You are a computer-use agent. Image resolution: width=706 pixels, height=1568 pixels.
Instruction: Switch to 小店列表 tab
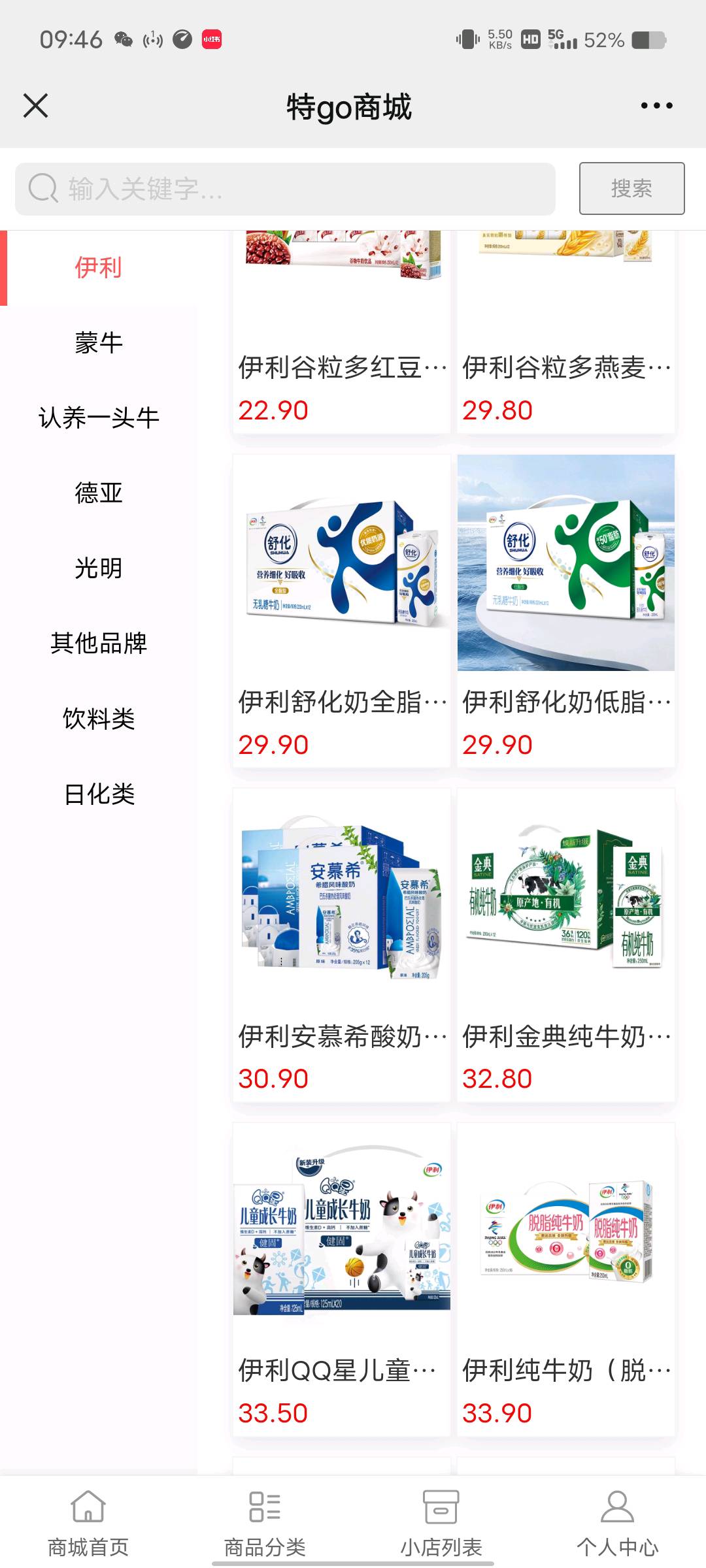(441, 1522)
